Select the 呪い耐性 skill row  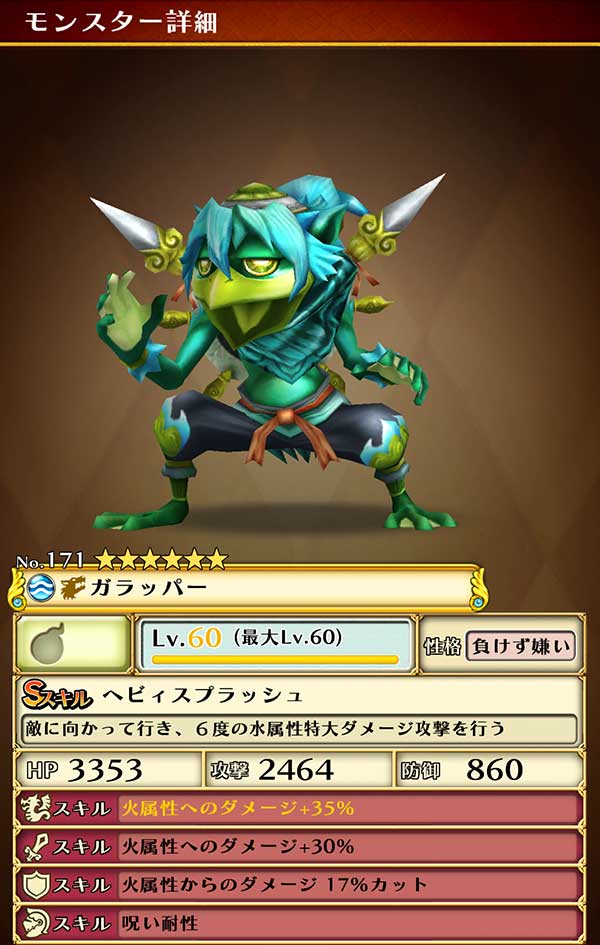(x=300, y=922)
